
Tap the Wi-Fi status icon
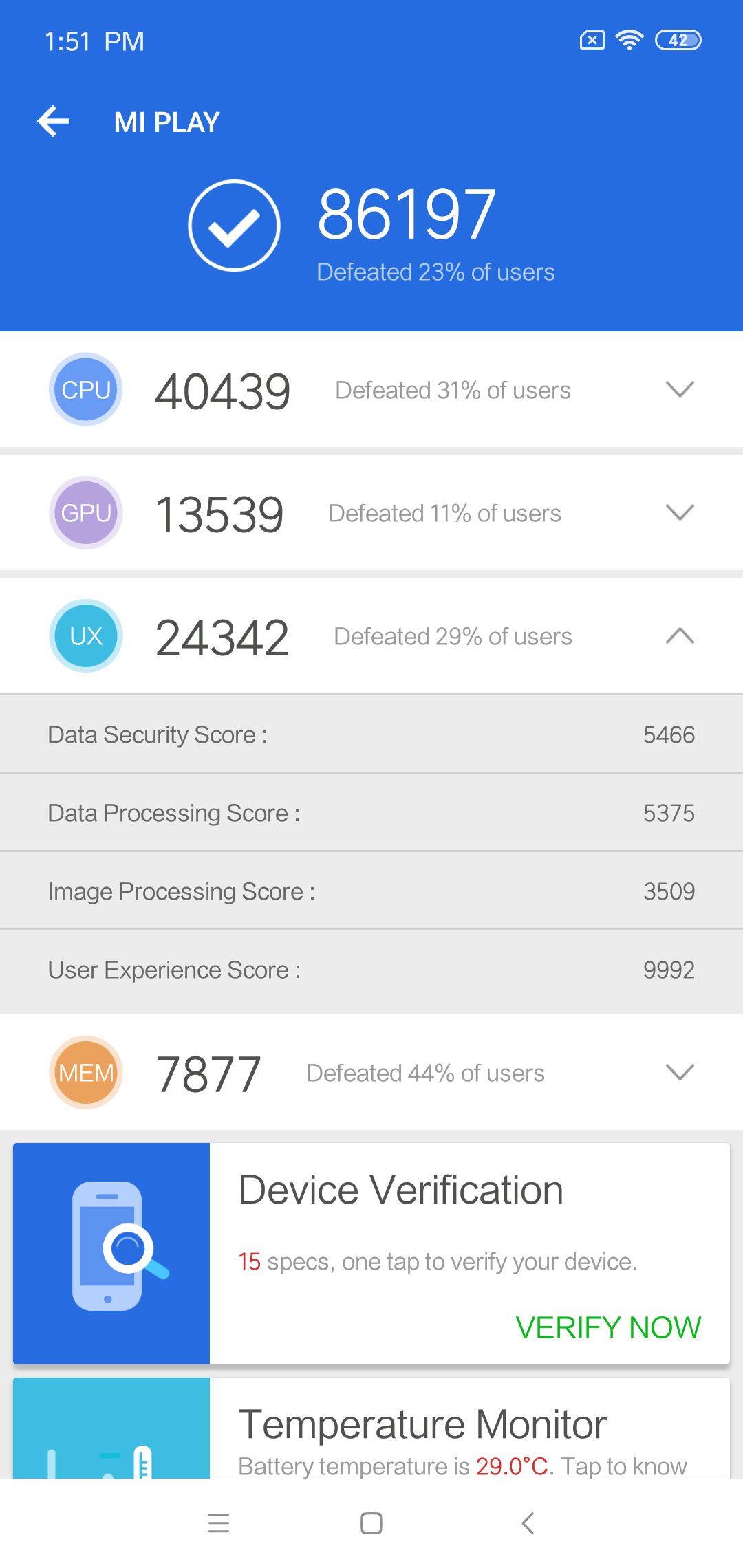coord(629,40)
